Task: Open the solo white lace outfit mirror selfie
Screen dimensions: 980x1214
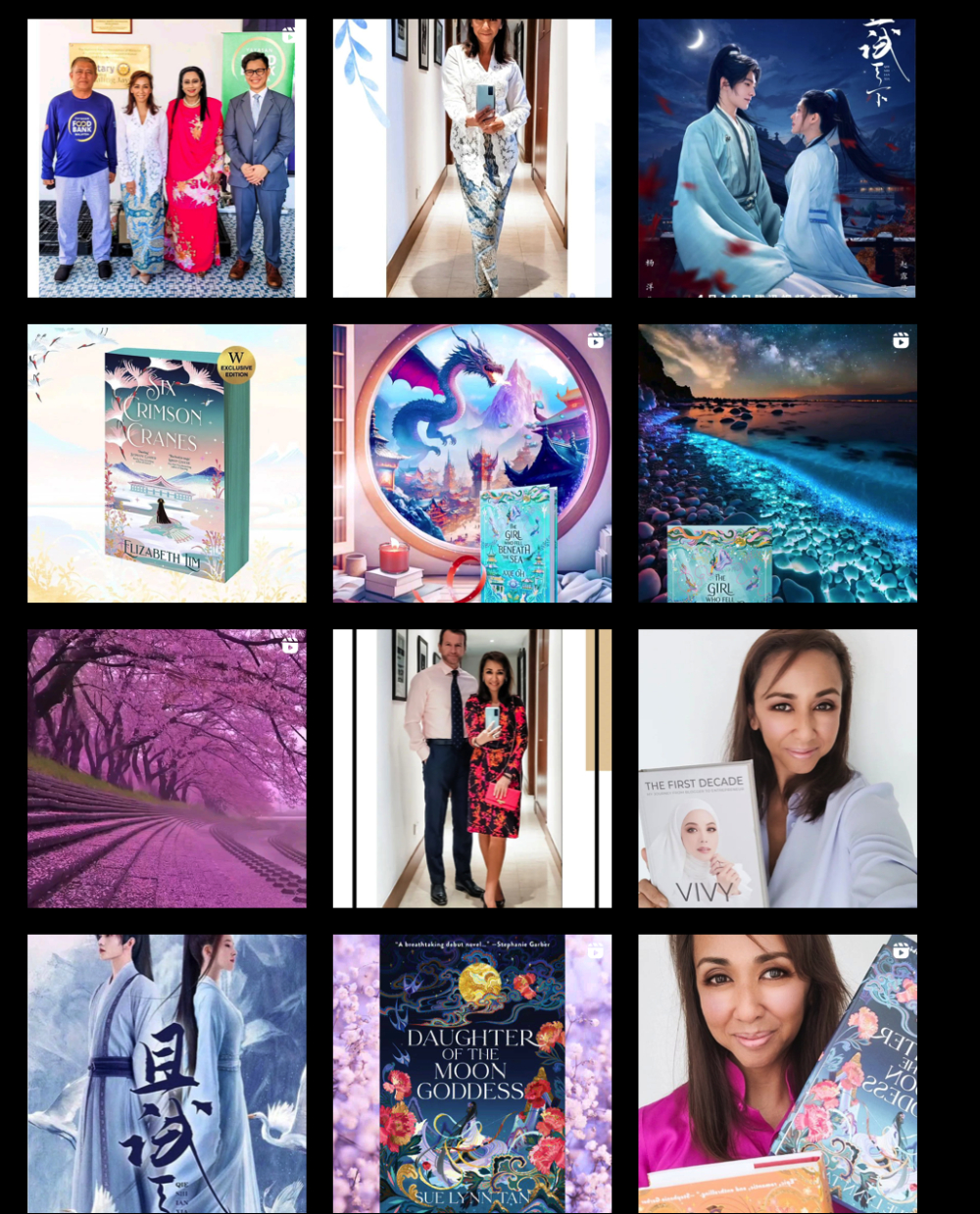Action: click(x=472, y=158)
